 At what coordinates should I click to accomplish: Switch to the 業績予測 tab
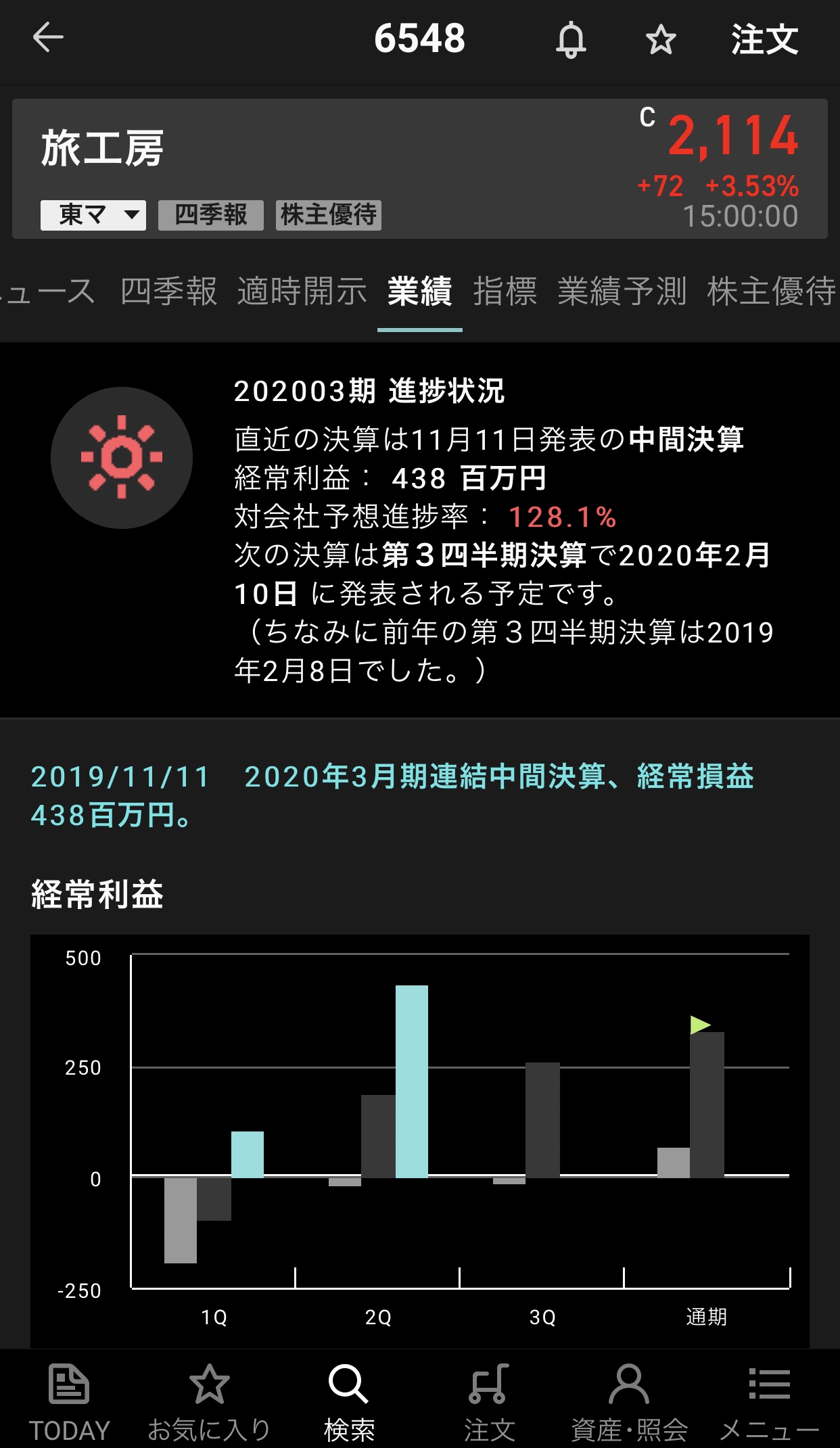tap(622, 291)
